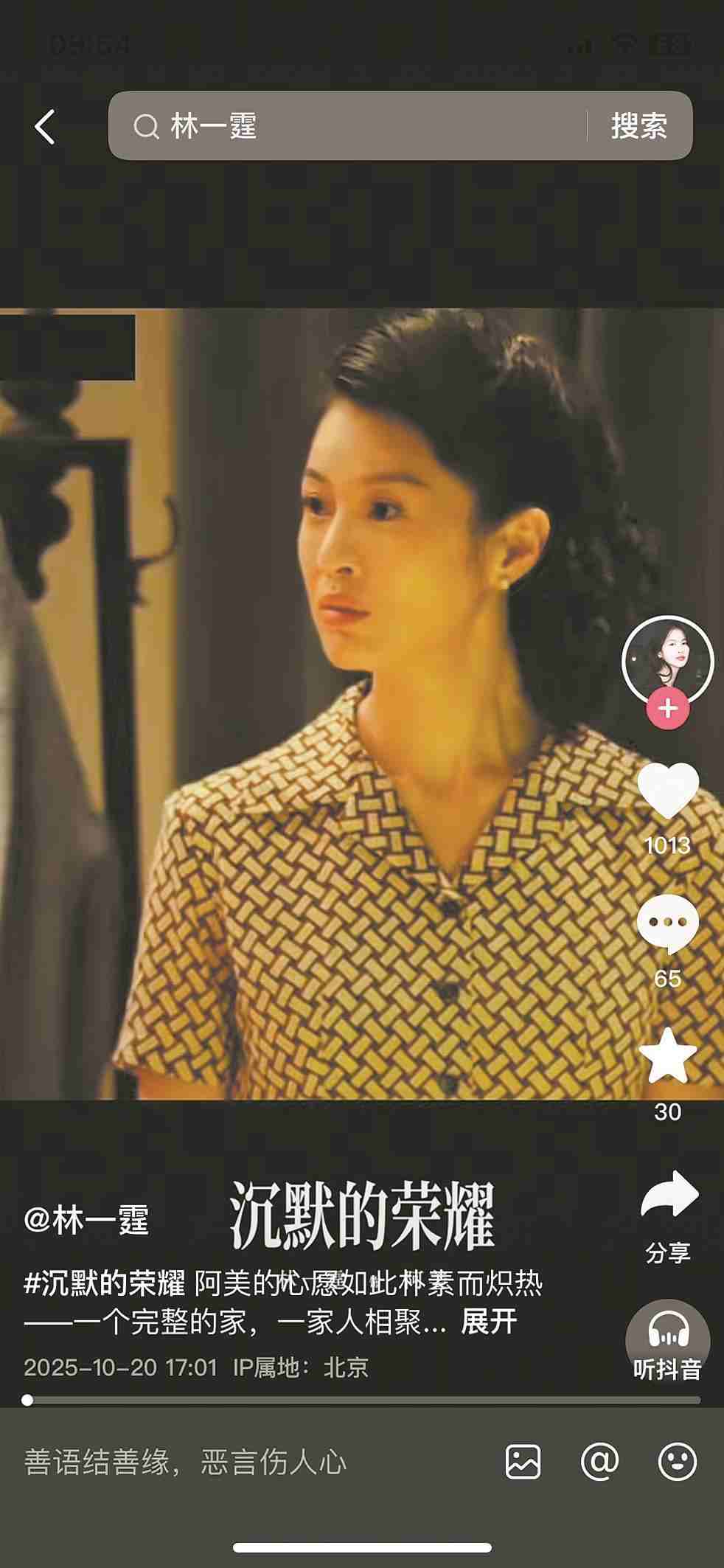Image resolution: width=724 pixels, height=1568 pixels.
Task: Tap the video progress bar
Action: (x=363, y=1400)
